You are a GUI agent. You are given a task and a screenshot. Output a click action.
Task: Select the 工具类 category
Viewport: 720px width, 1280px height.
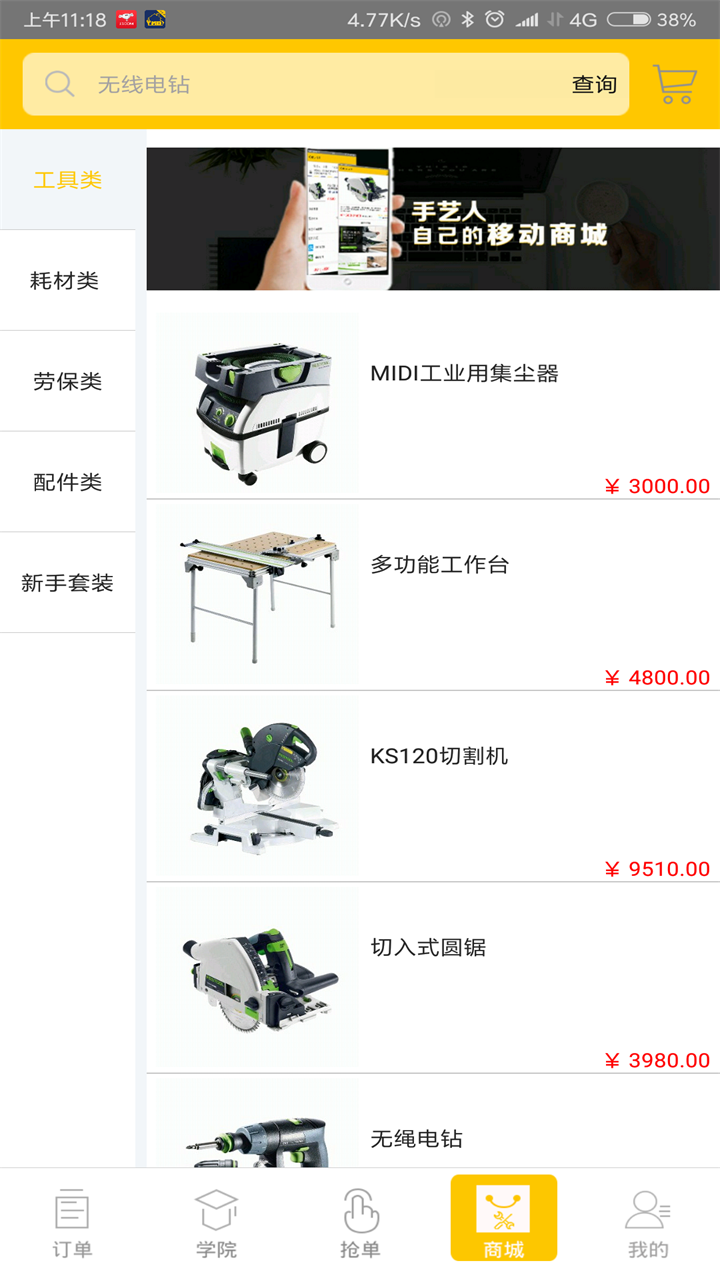coord(68,180)
